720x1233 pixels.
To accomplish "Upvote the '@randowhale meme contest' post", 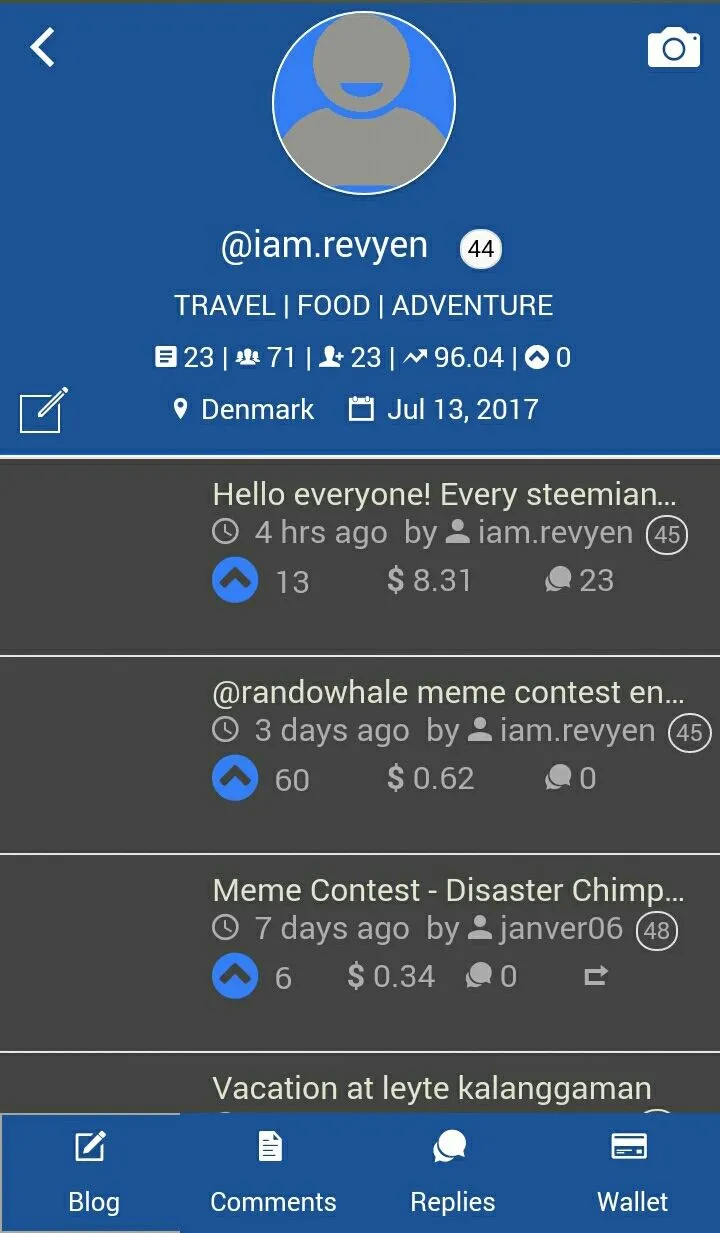I will tap(236, 778).
